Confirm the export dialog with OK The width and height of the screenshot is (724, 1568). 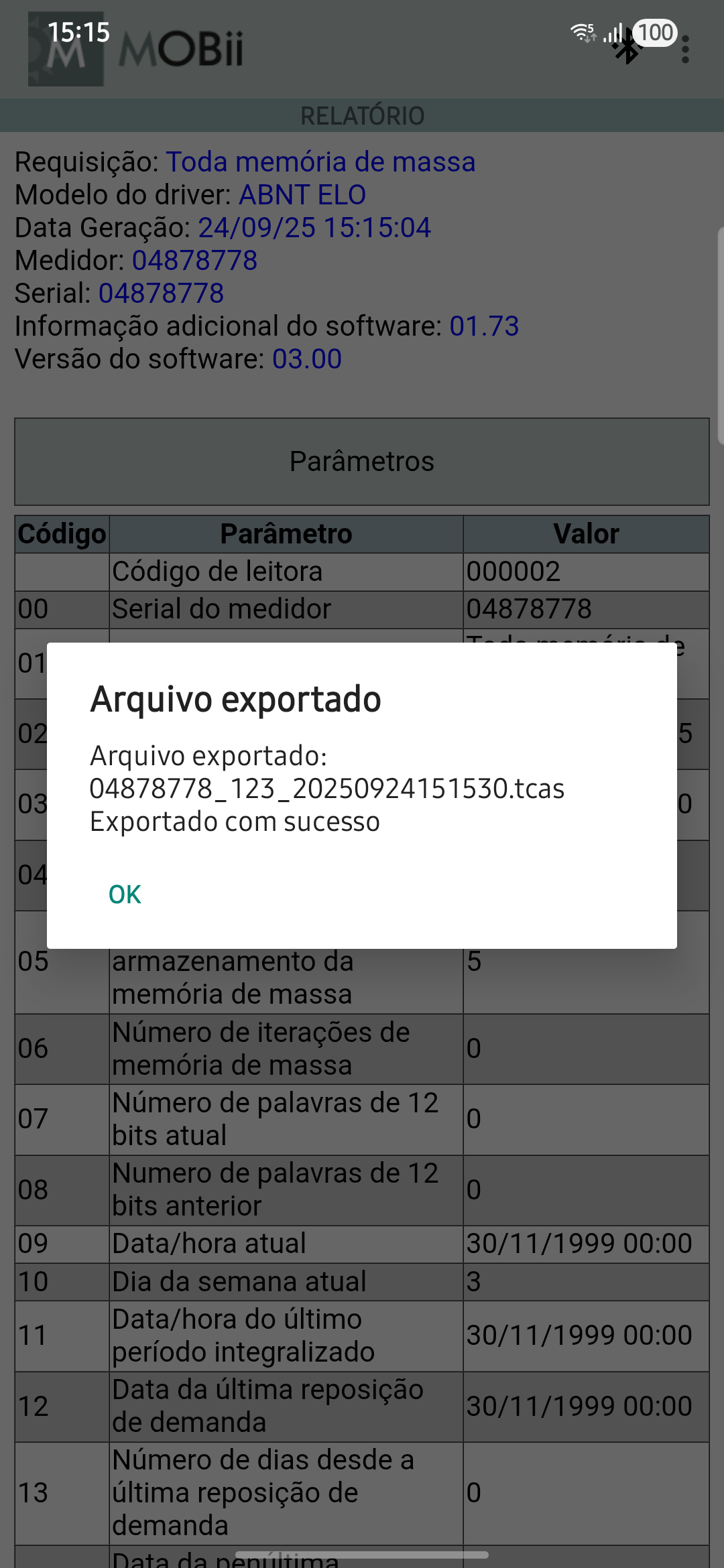click(125, 895)
